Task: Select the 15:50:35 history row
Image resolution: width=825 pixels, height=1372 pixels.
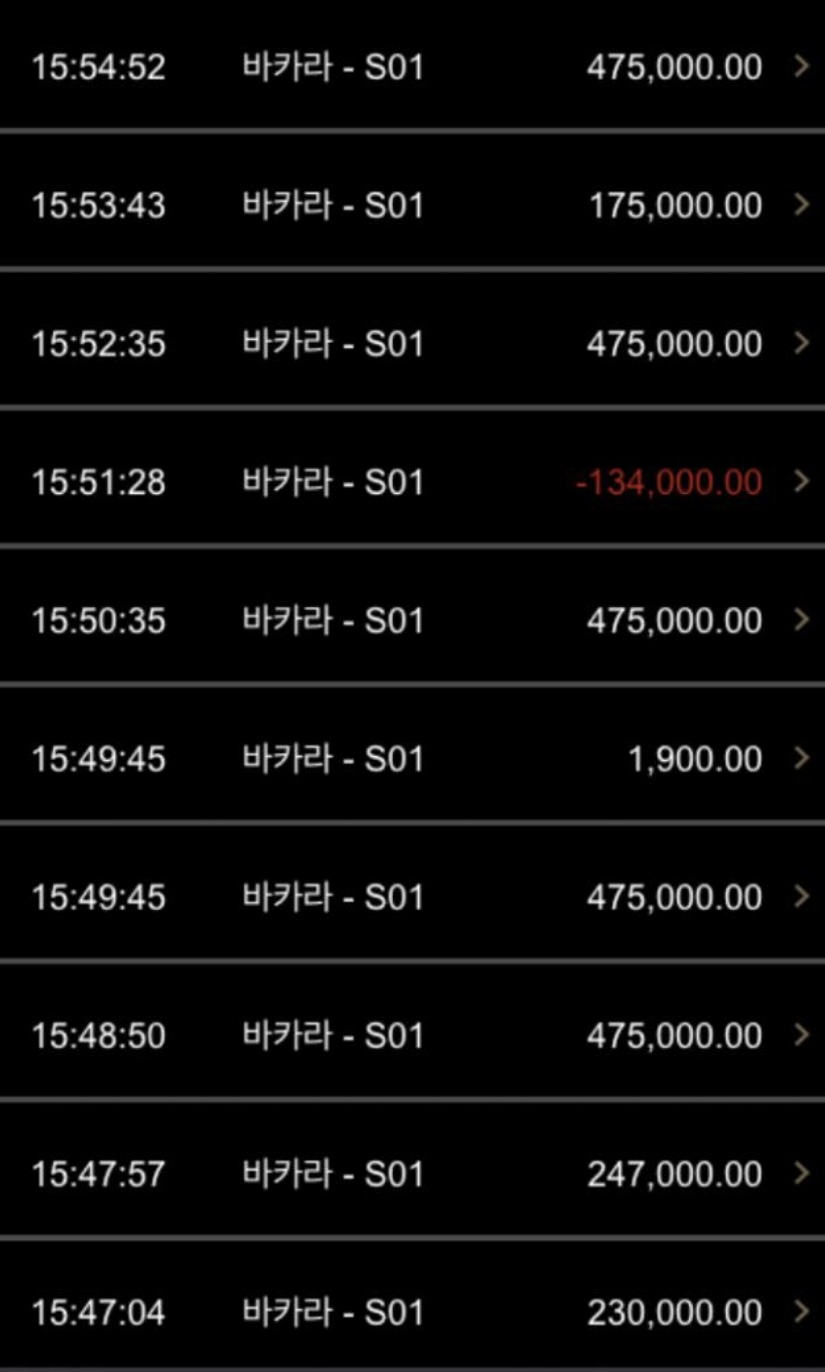Action: coord(412,619)
